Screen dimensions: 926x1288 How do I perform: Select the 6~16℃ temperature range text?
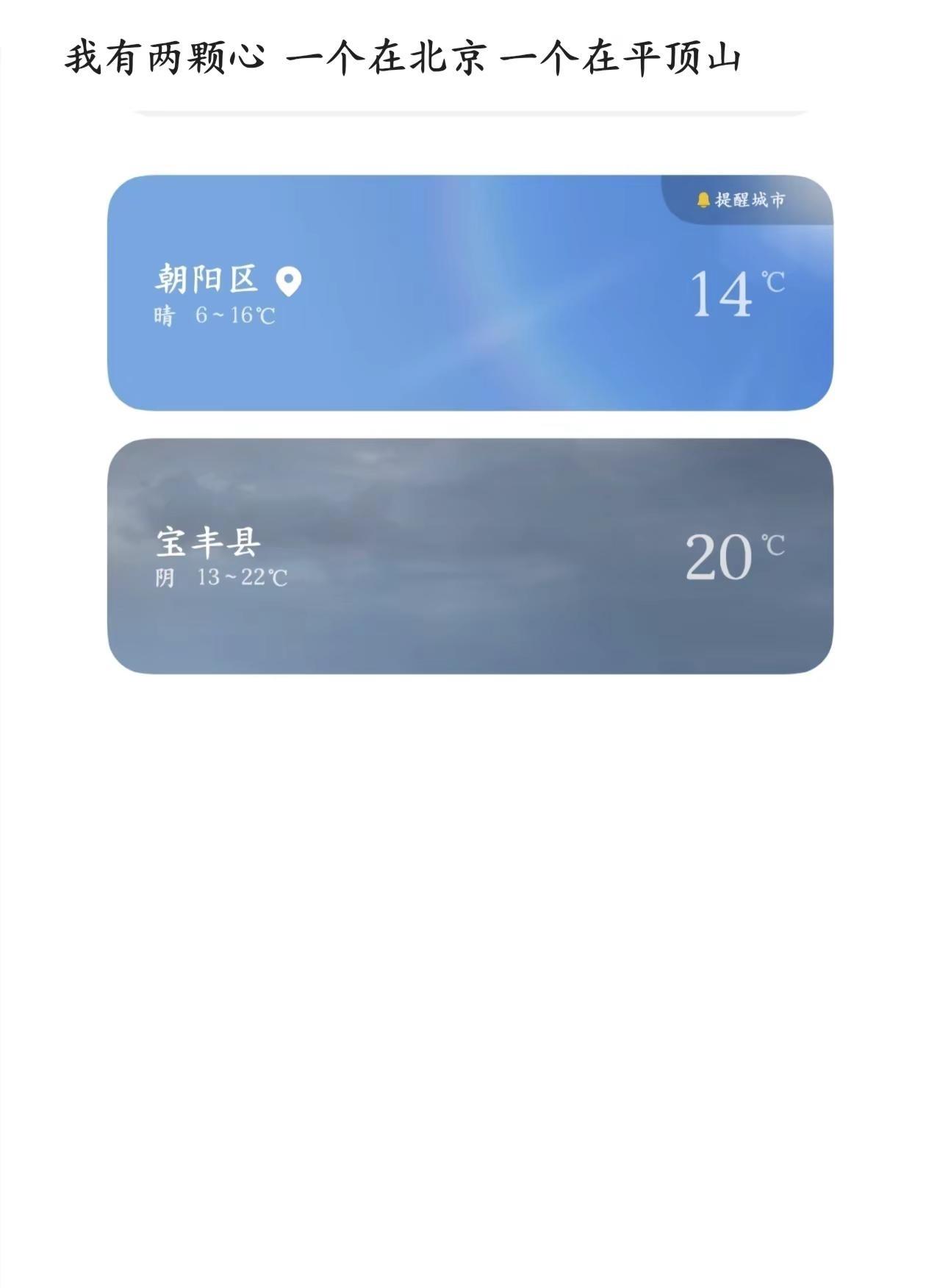(x=234, y=316)
